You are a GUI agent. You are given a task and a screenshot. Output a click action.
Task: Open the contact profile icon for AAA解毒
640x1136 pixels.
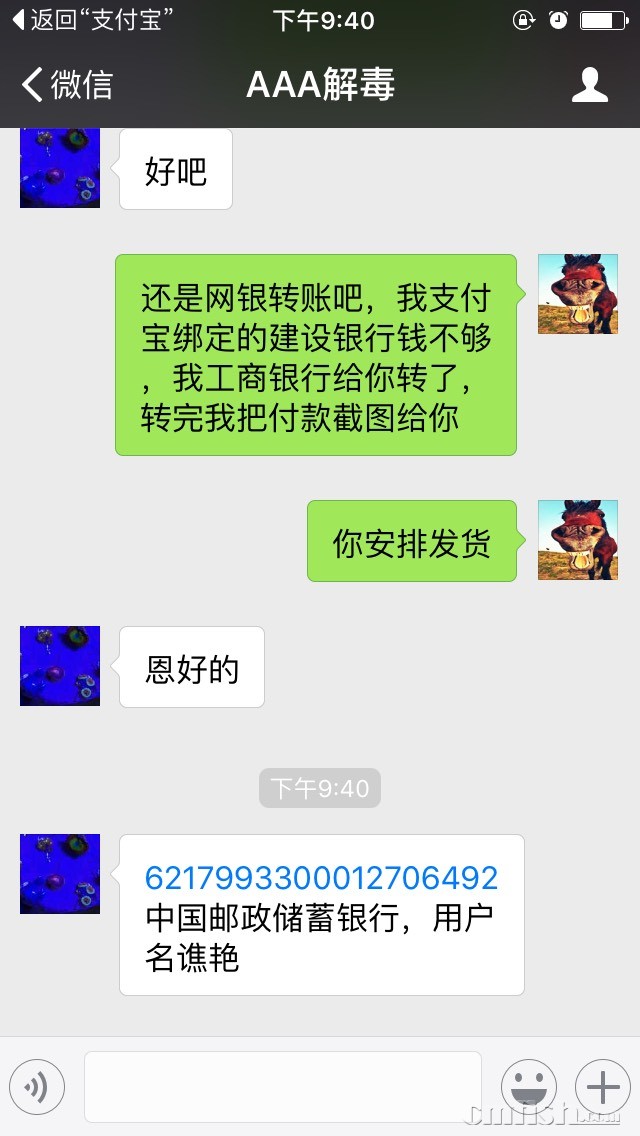(x=590, y=85)
